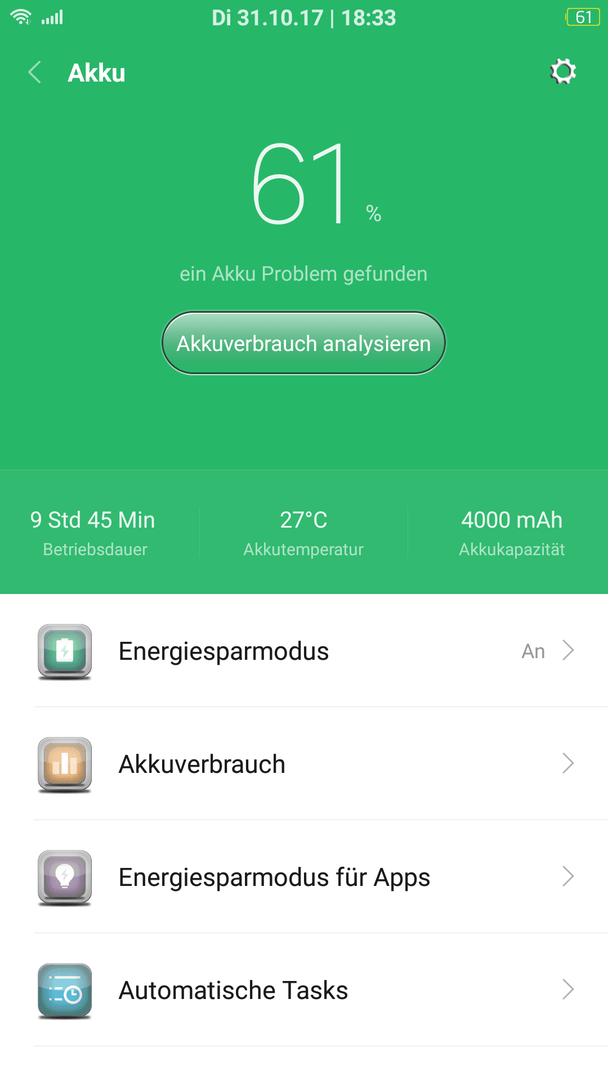Go back from the Akku screen
The image size is (608, 1080).
(x=34, y=72)
